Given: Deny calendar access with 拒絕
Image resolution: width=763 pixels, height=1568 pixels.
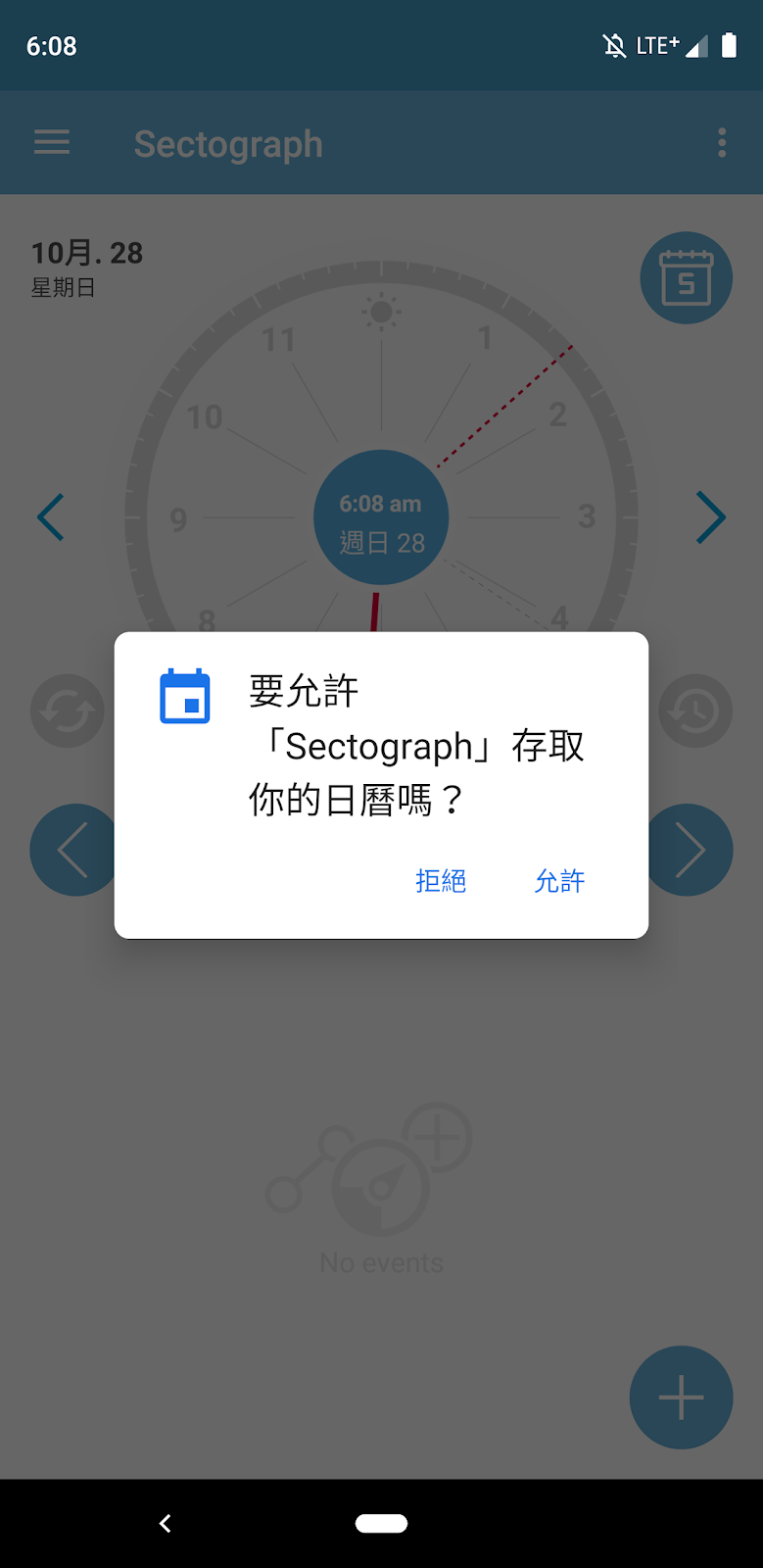Looking at the screenshot, I should coord(441,881).
